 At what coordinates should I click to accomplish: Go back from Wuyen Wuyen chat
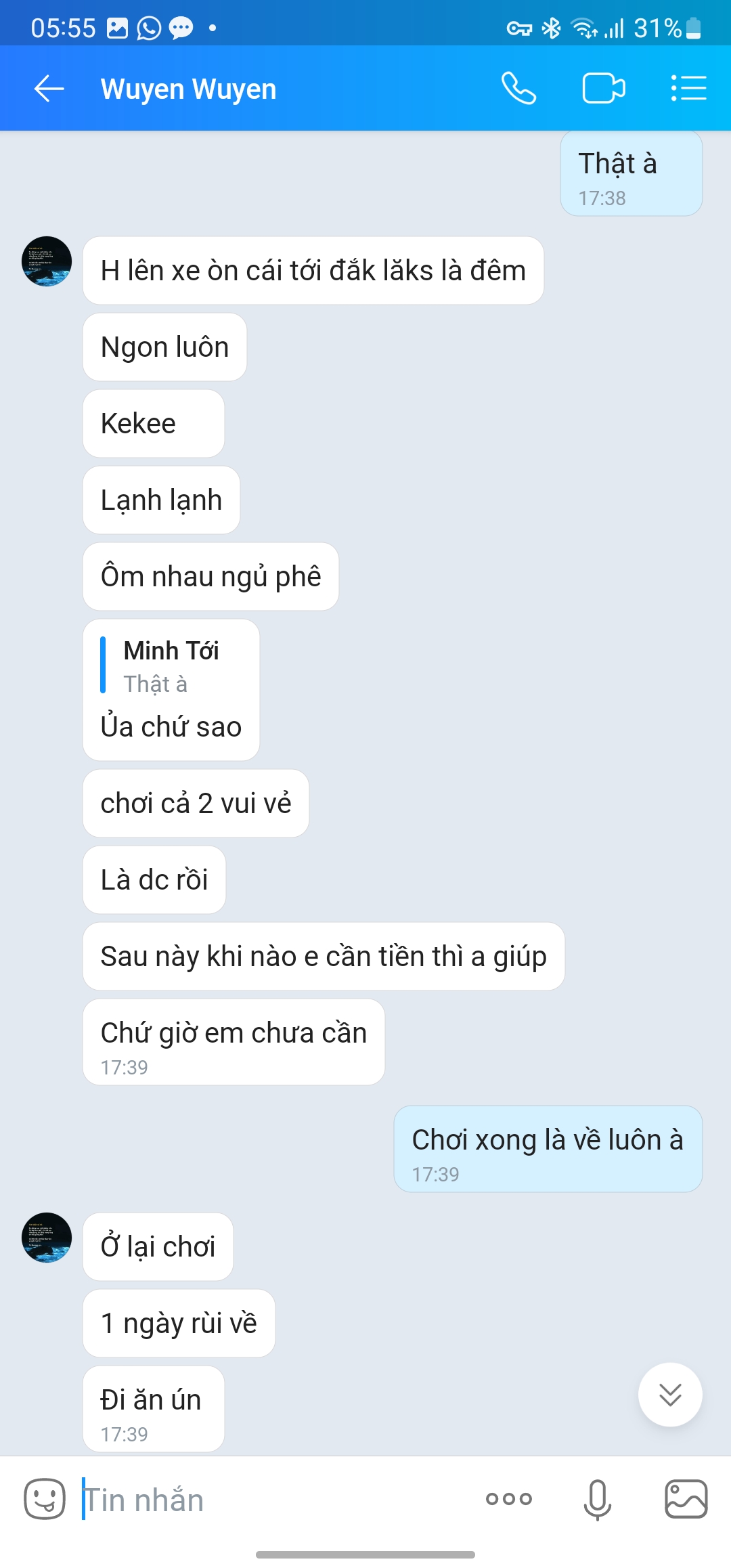pos(49,89)
